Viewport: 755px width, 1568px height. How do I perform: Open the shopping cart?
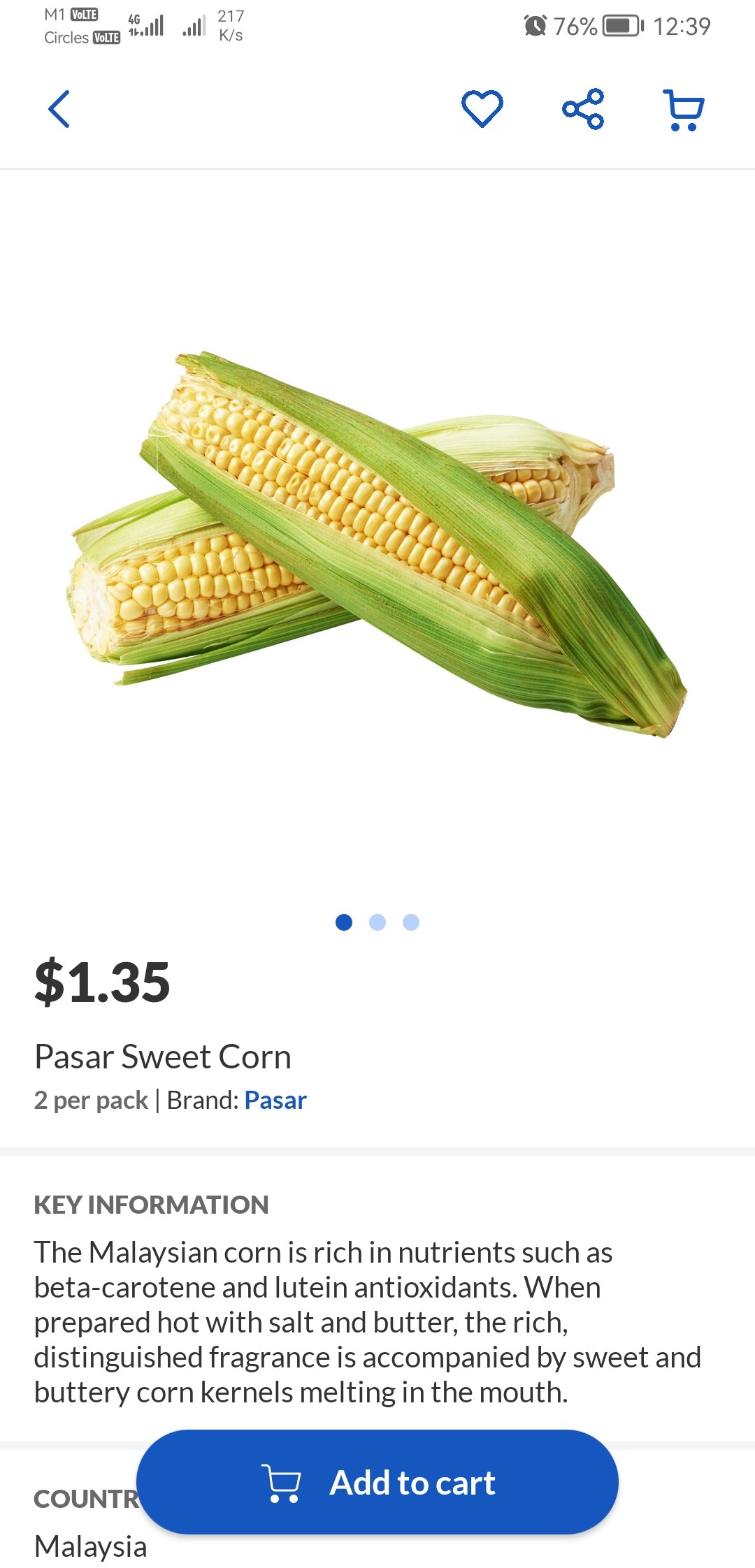(x=683, y=110)
